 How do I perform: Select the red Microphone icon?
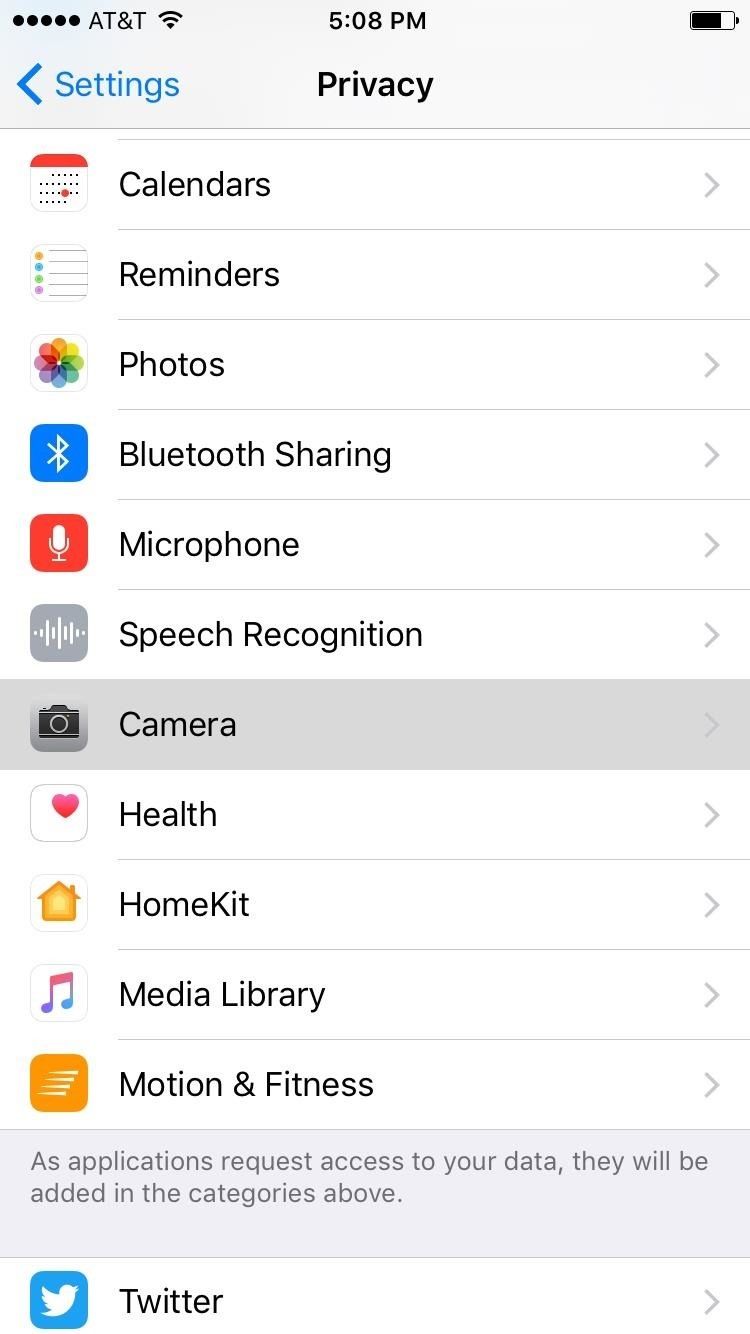58,544
